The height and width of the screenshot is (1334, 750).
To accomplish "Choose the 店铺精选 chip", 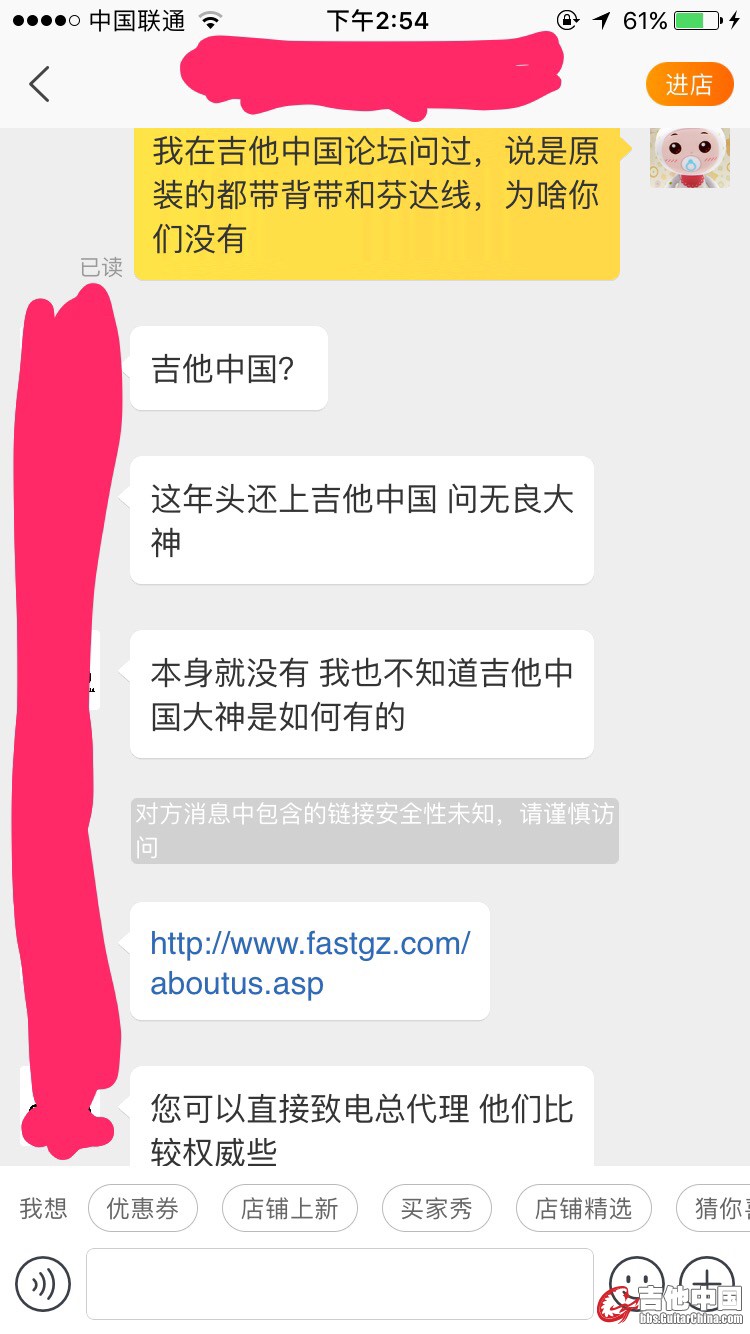I will pyautogui.click(x=583, y=1209).
